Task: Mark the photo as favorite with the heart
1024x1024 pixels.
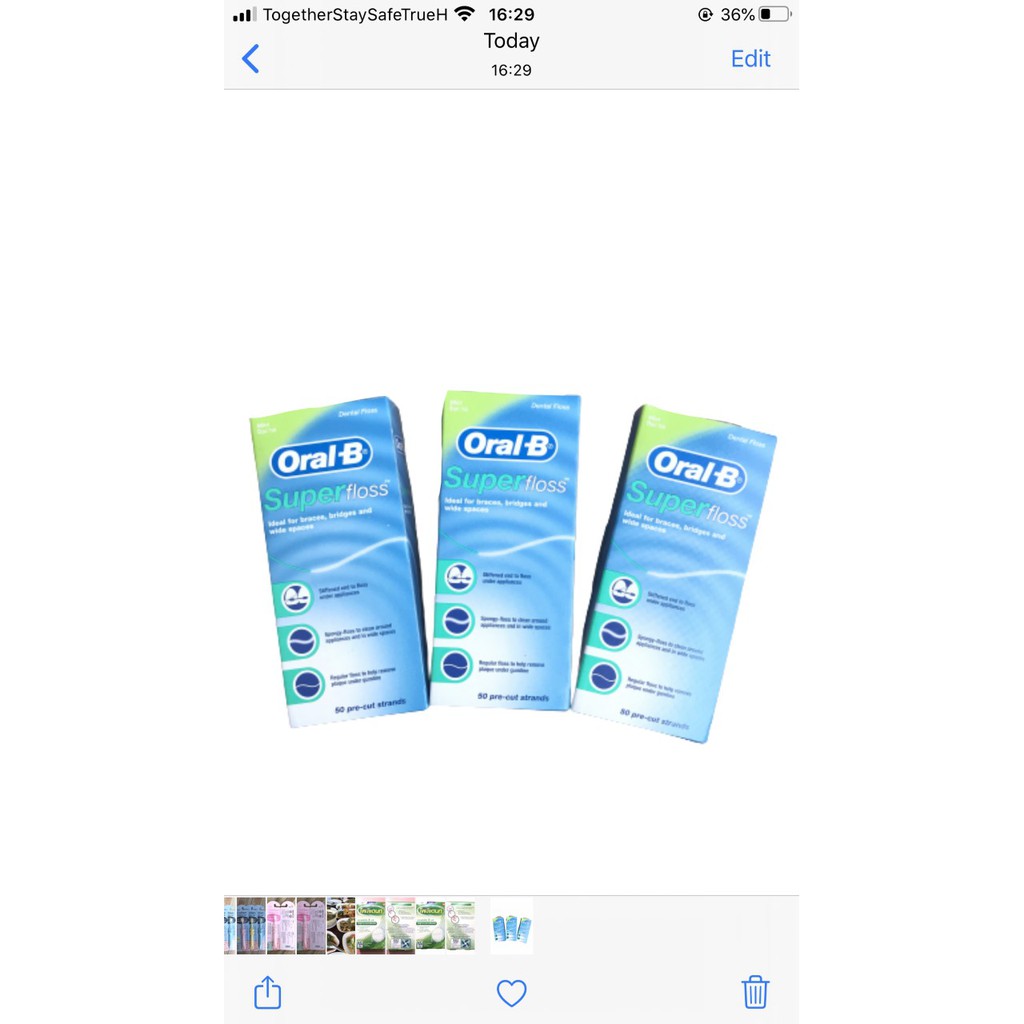Action: click(x=511, y=993)
